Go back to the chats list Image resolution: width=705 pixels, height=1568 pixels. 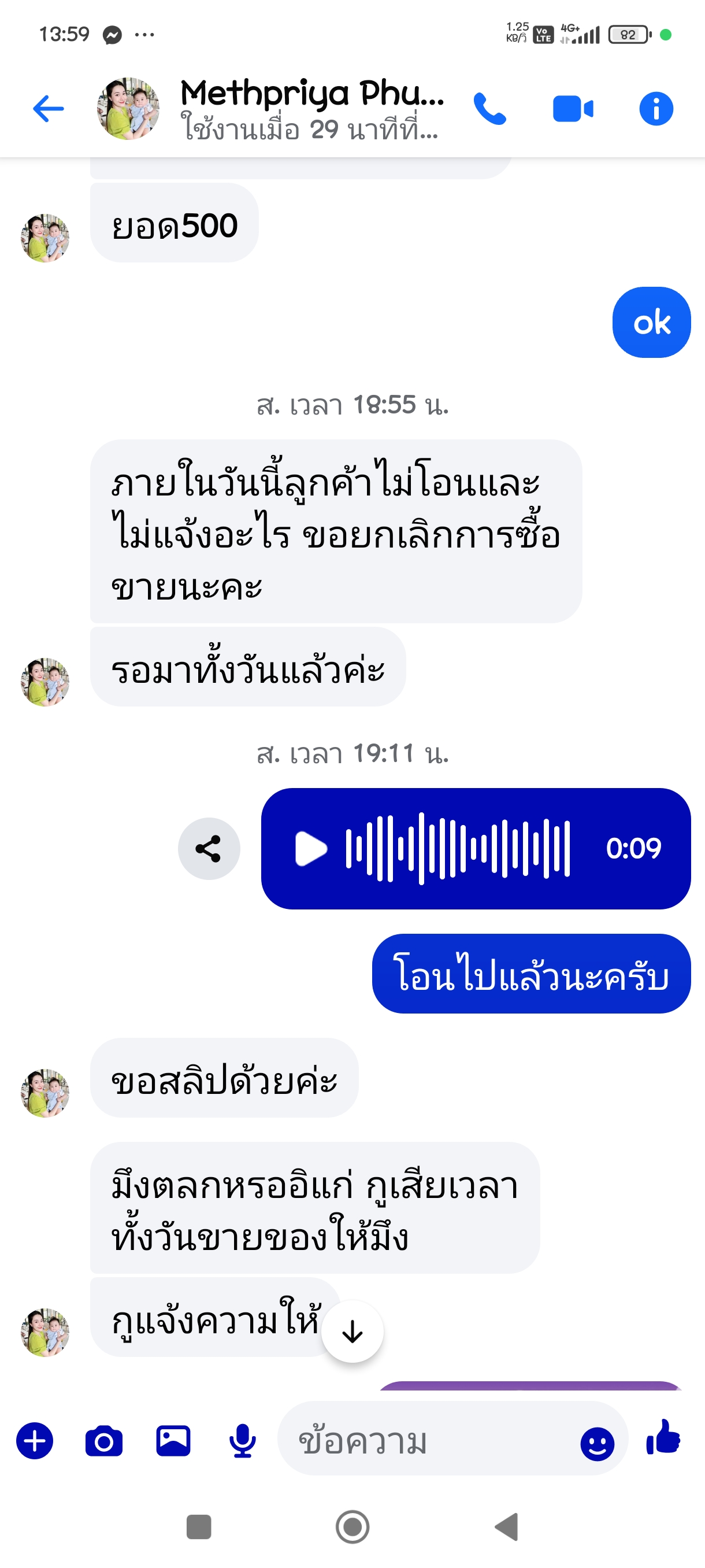[48, 109]
